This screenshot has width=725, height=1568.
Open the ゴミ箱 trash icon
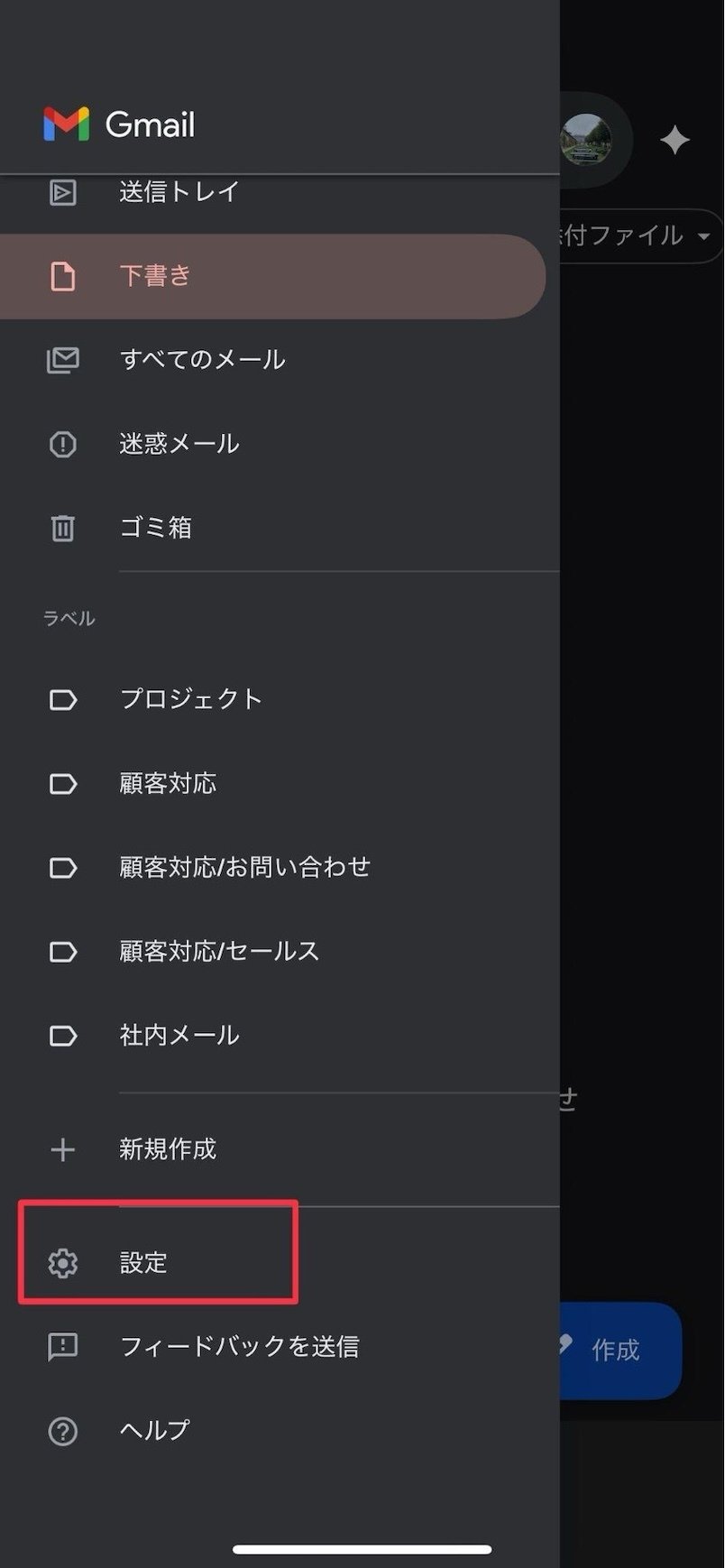[x=62, y=528]
